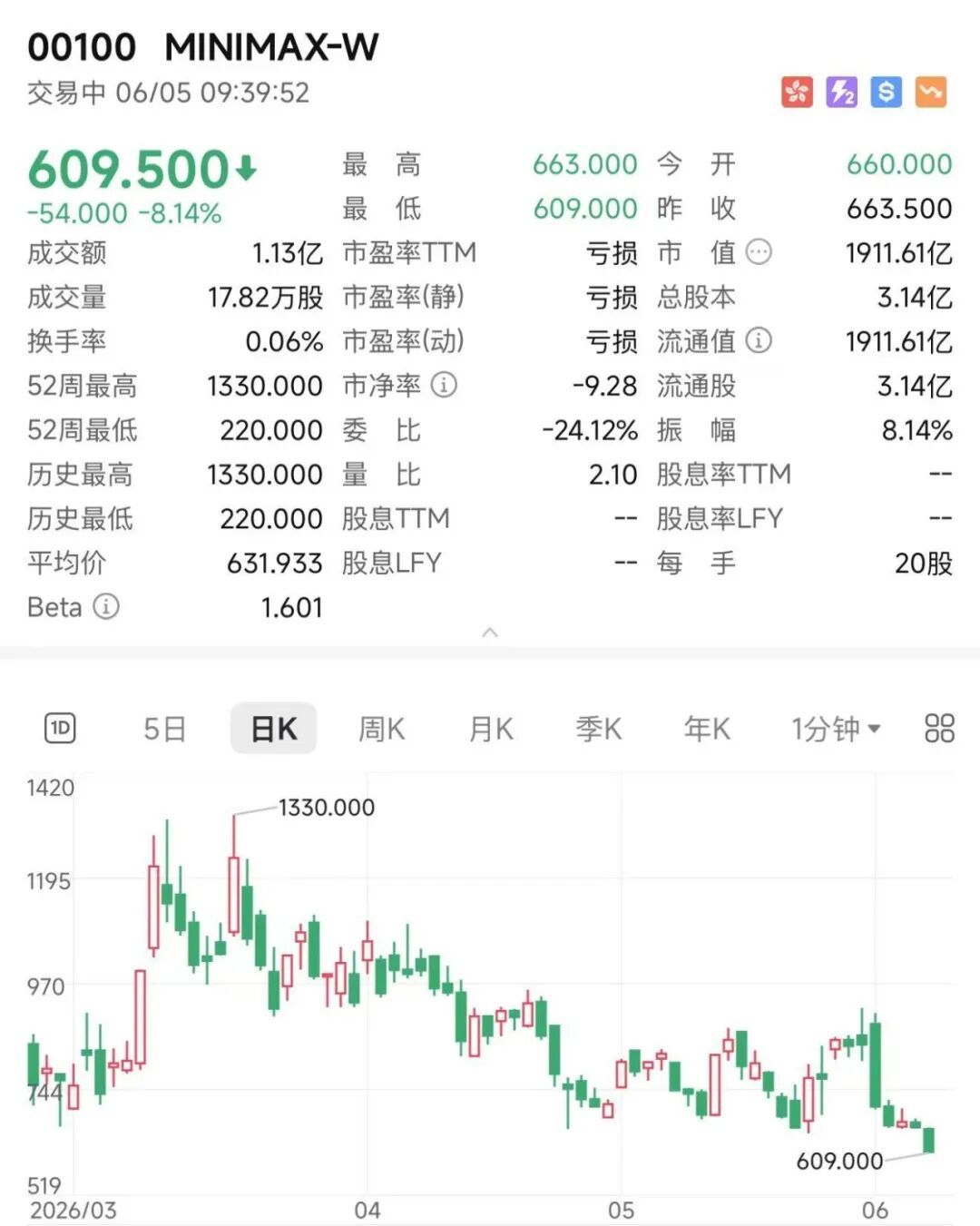The height and width of the screenshot is (1226, 980).
Task: Open the 周K weekly chart
Action: point(381,729)
